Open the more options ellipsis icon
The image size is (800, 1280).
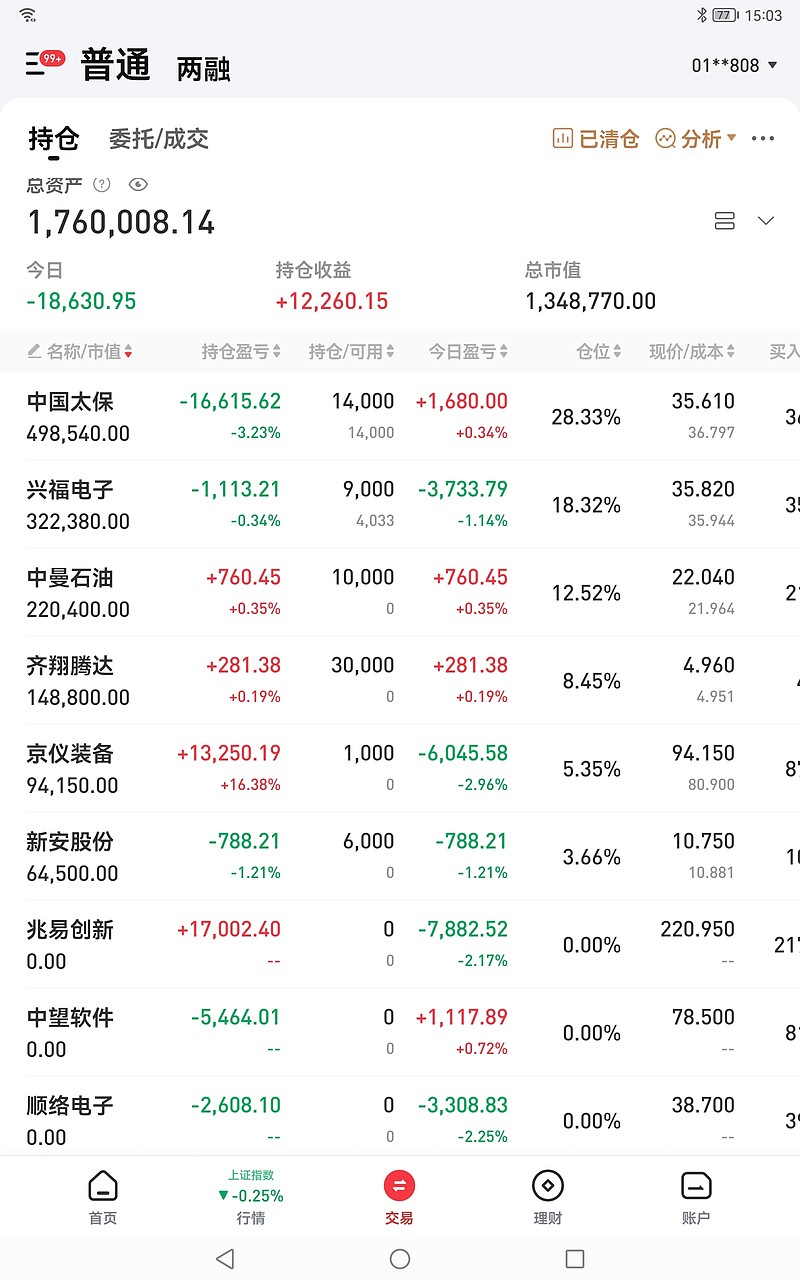(763, 139)
